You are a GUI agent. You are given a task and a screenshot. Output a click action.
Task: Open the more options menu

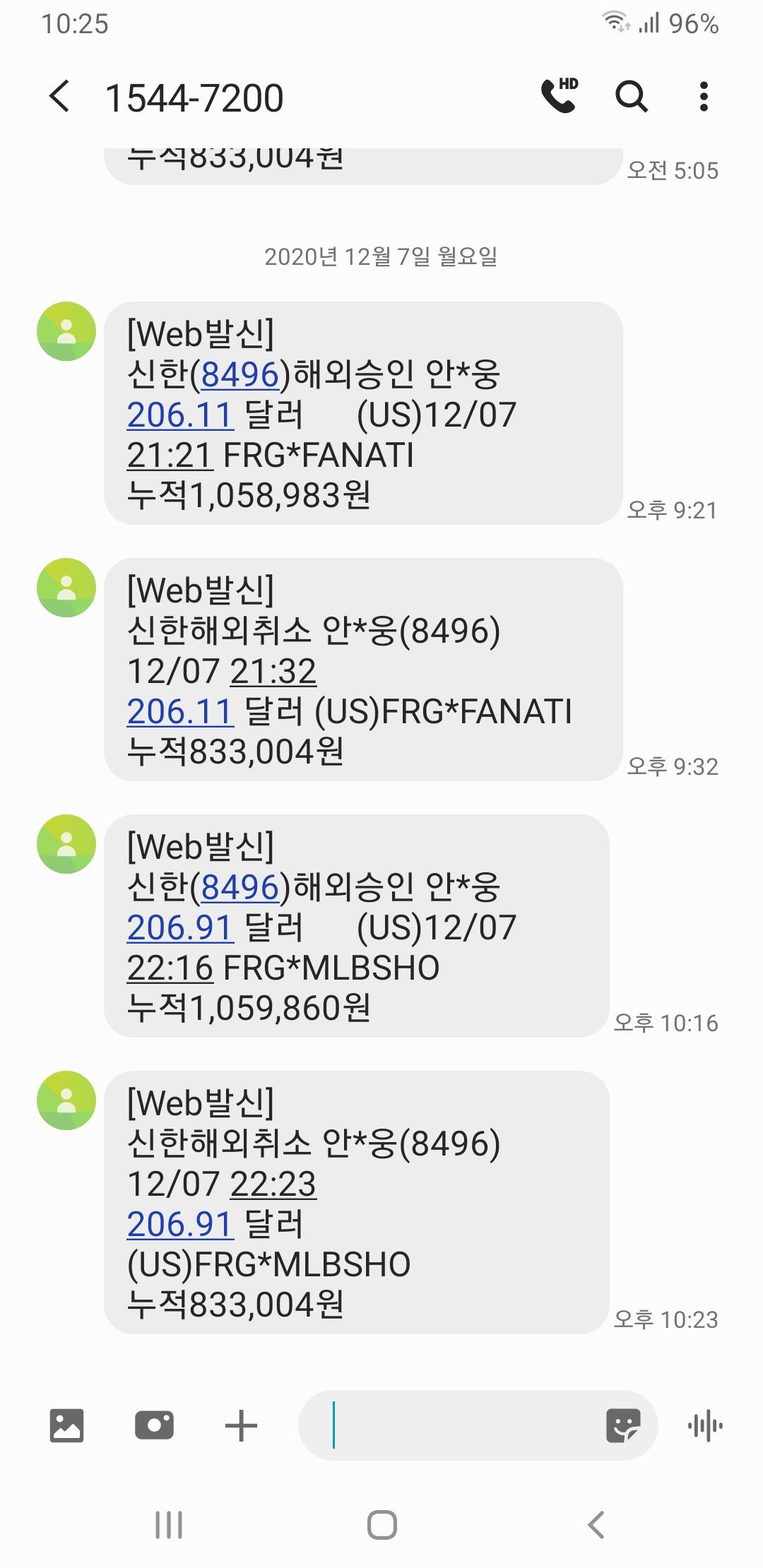[703, 96]
